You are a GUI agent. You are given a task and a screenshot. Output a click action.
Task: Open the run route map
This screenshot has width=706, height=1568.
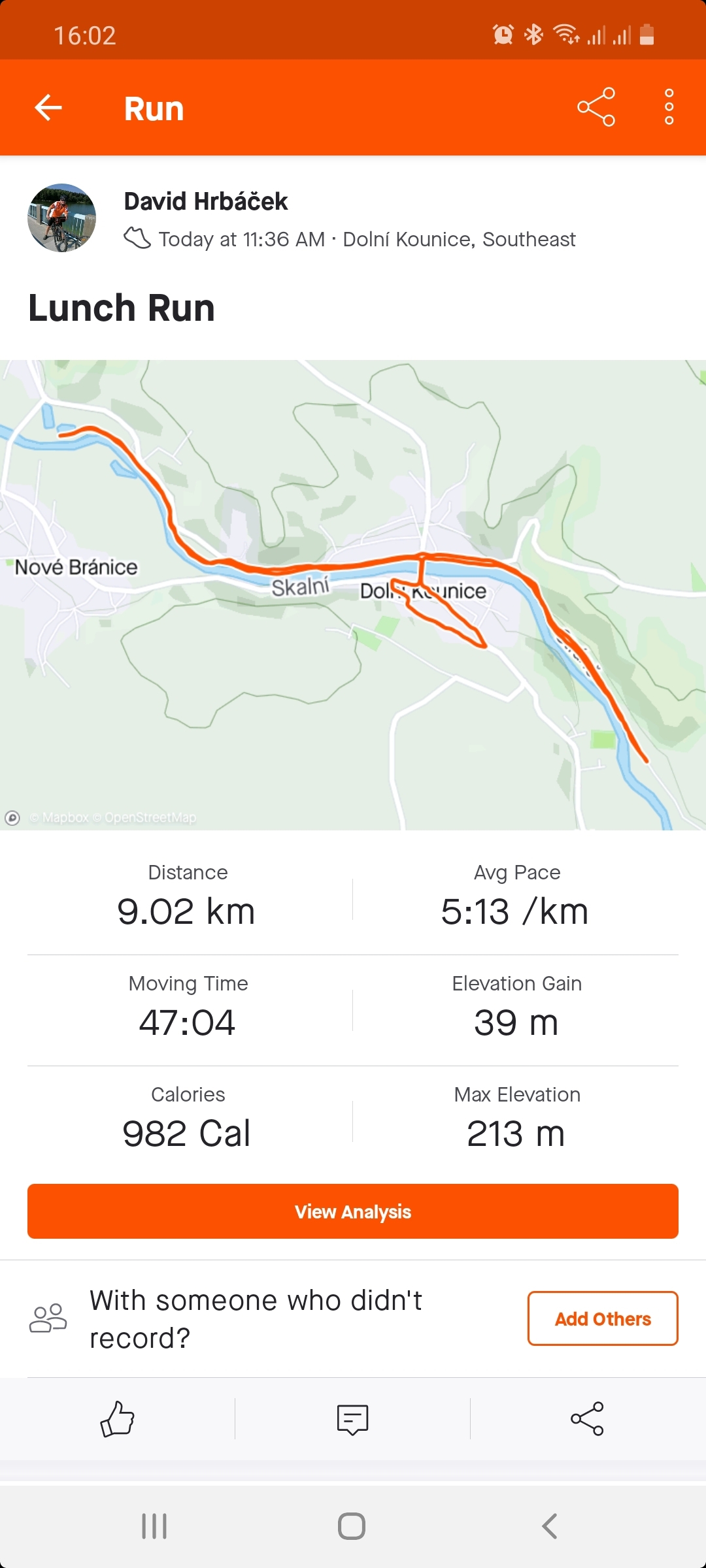point(353,595)
